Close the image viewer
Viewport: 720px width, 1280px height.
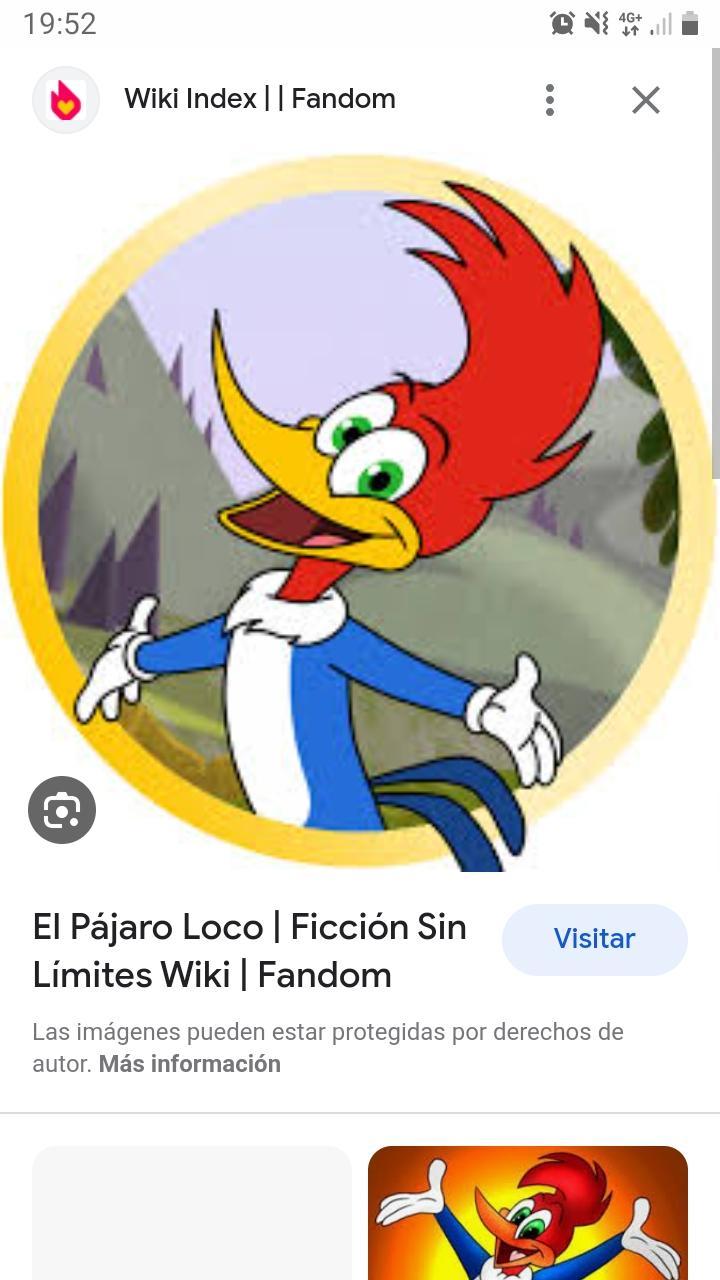point(646,100)
